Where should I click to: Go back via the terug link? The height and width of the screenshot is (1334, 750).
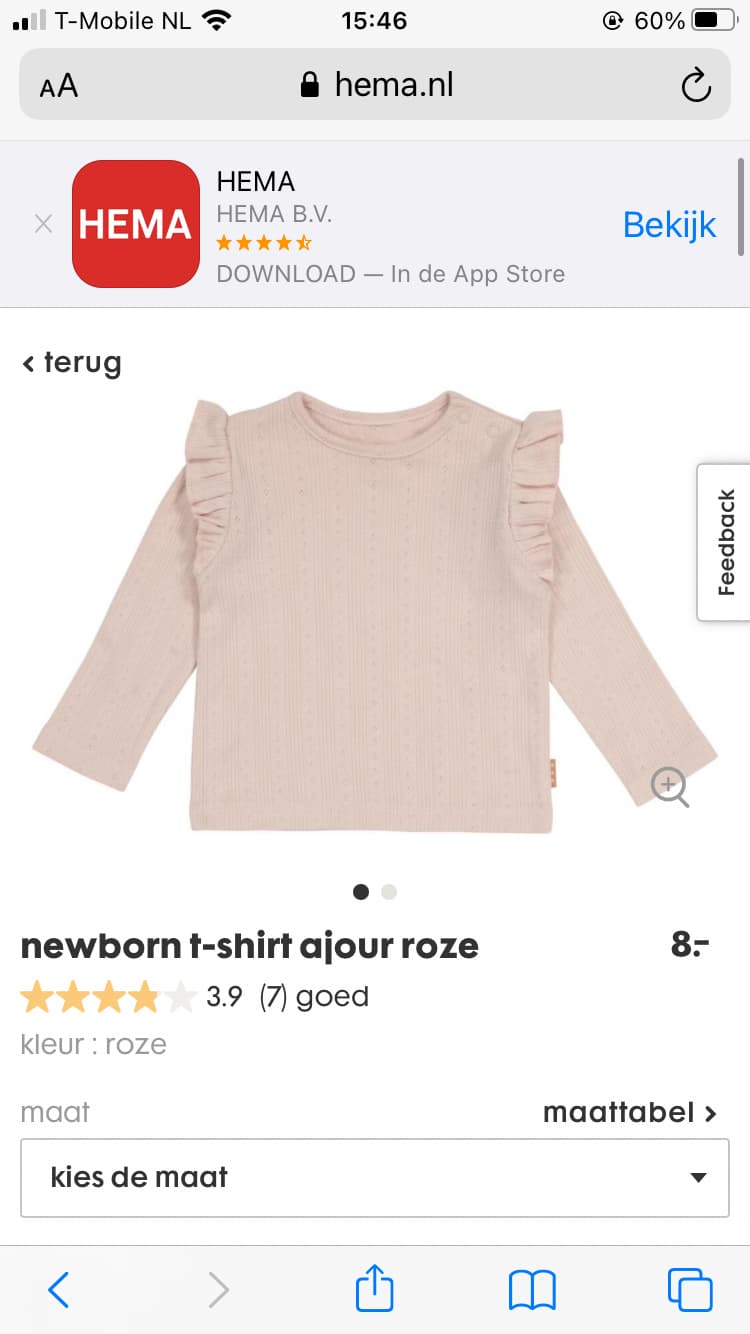pyautogui.click(x=71, y=362)
